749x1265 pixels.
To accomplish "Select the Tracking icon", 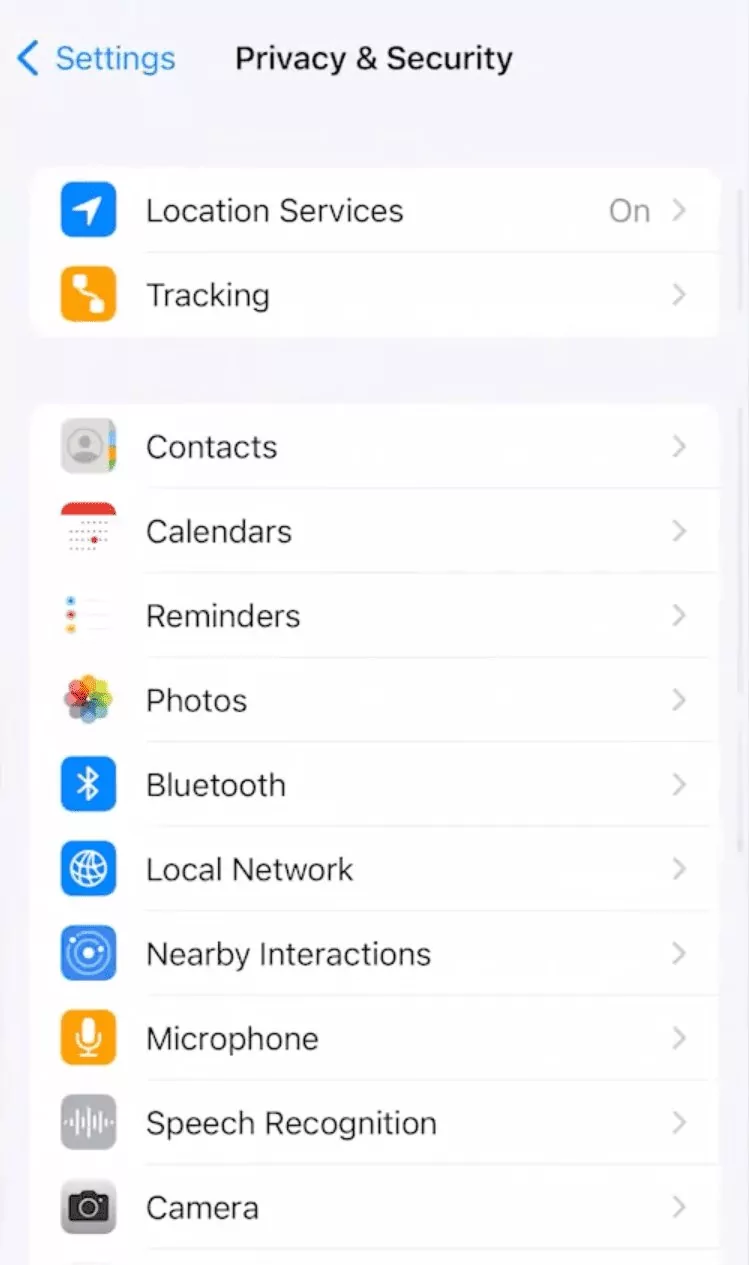I will point(88,295).
